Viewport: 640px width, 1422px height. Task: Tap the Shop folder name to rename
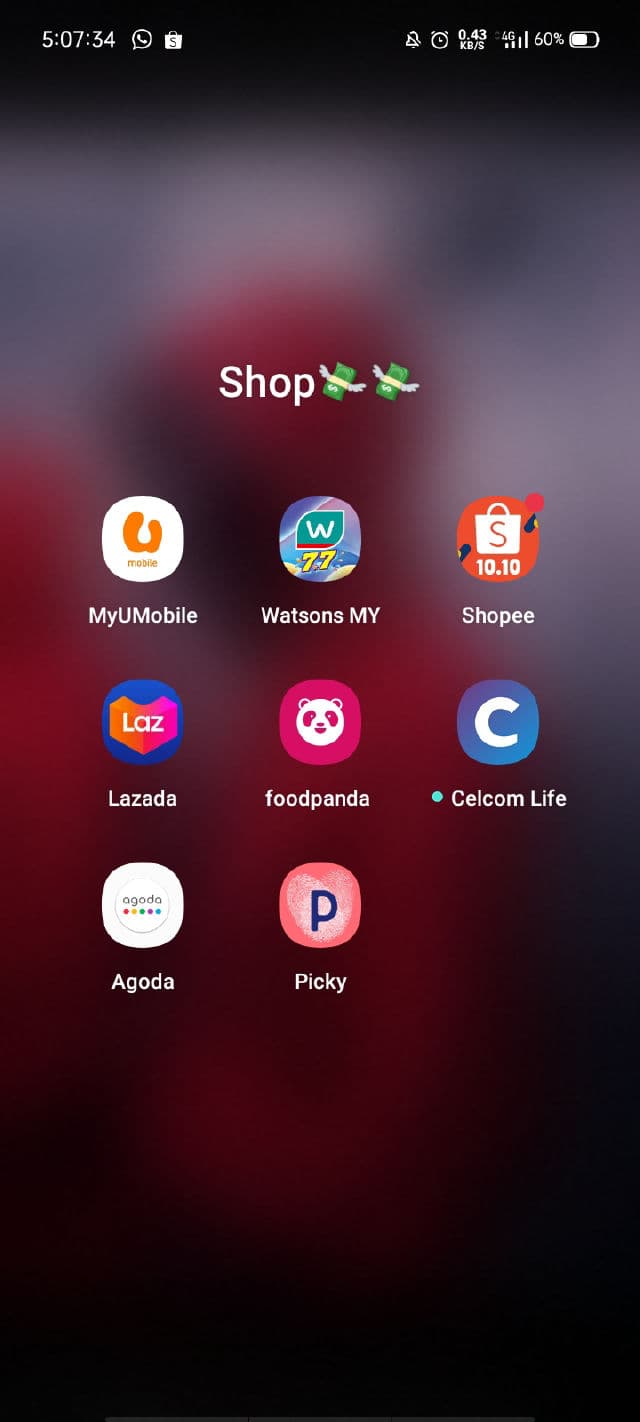coord(318,383)
